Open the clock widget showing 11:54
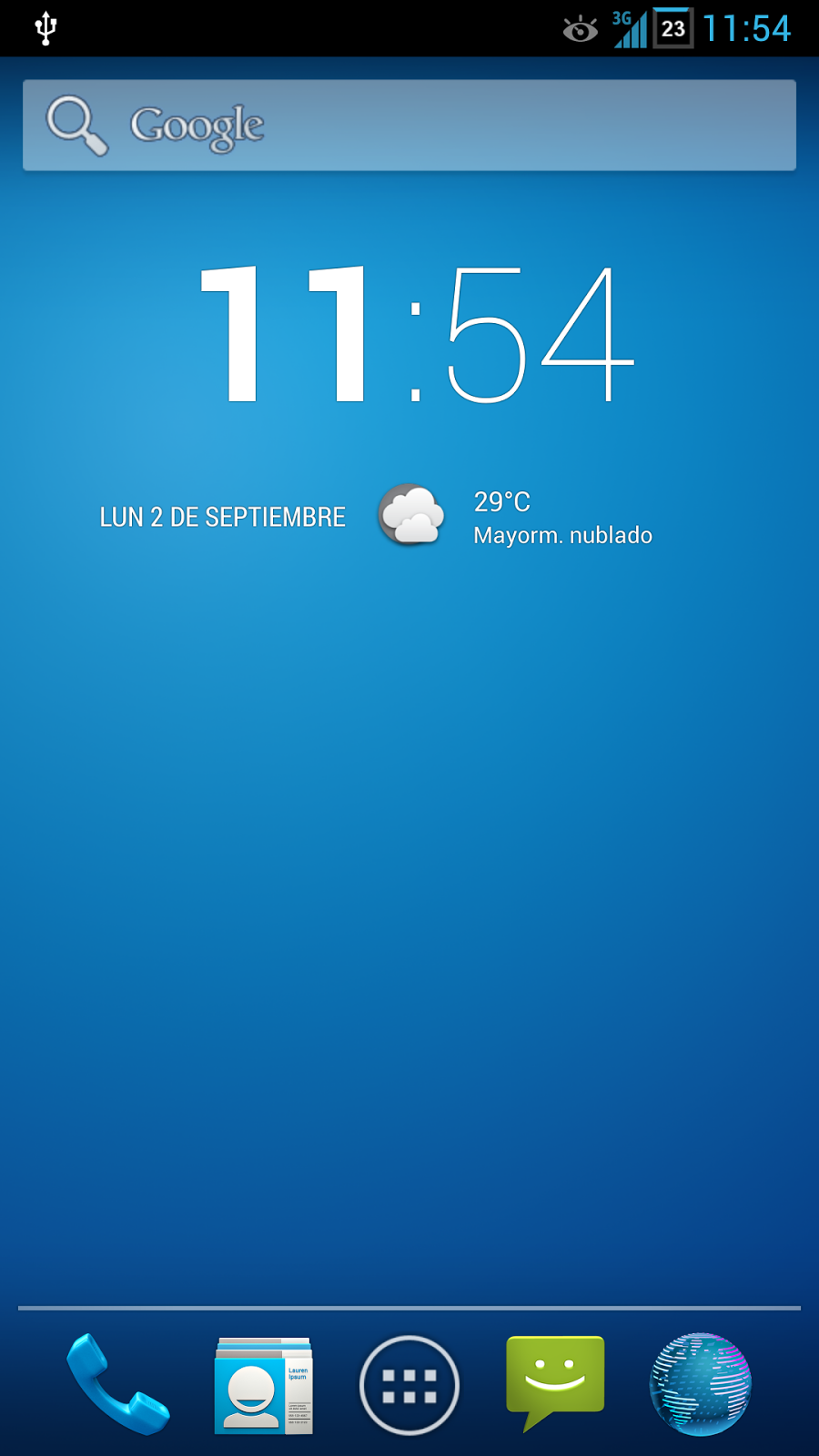819x1456 pixels. pyautogui.click(x=417, y=334)
